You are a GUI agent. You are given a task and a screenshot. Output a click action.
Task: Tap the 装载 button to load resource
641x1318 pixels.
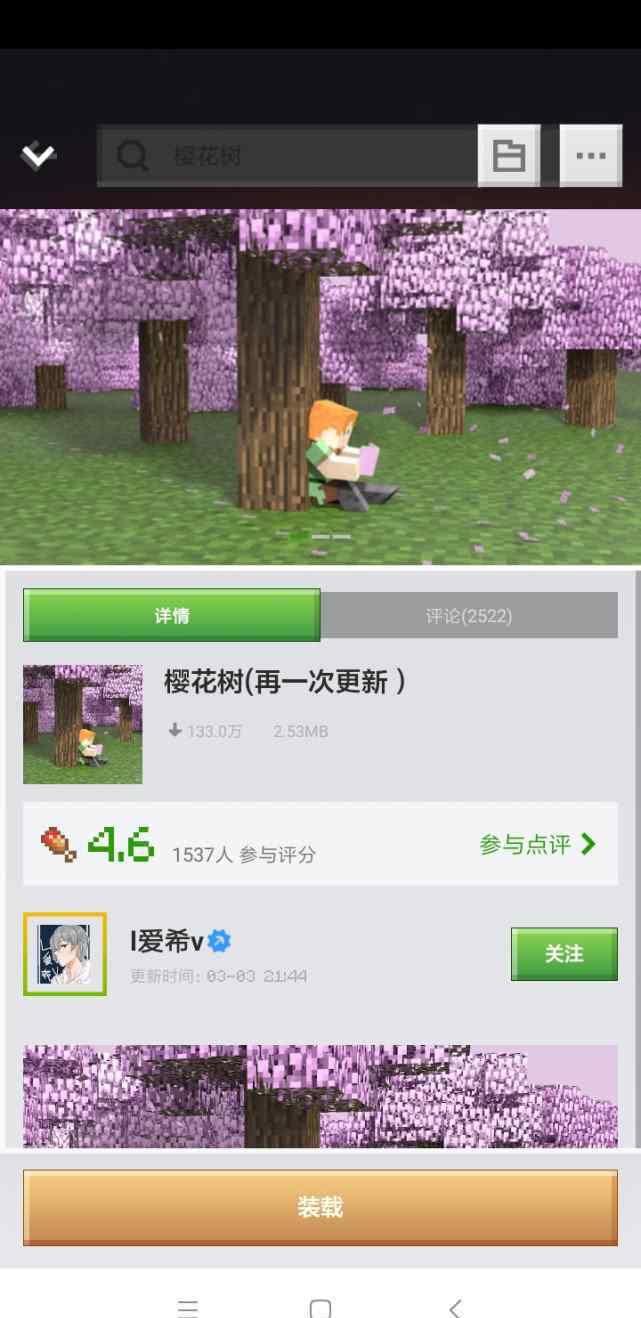(x=320, y=1207)
